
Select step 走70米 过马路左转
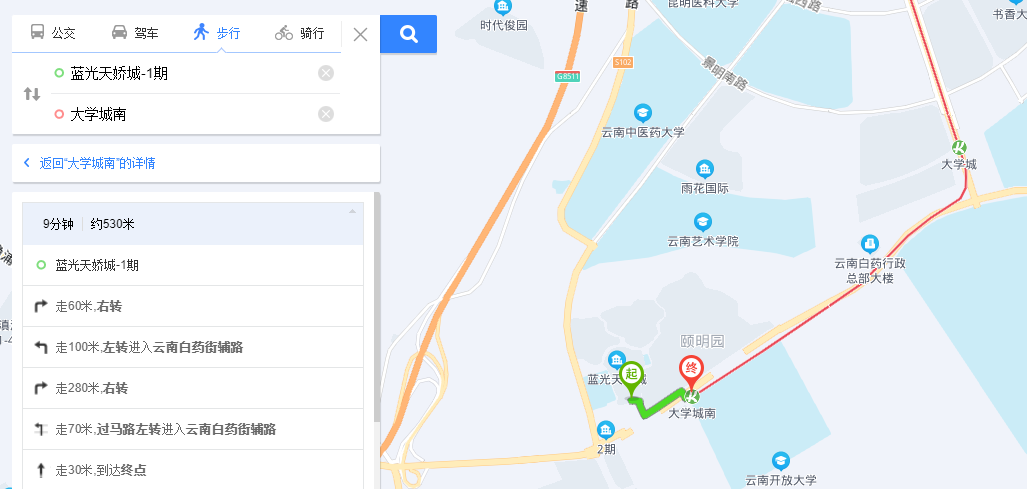point(192,429)
